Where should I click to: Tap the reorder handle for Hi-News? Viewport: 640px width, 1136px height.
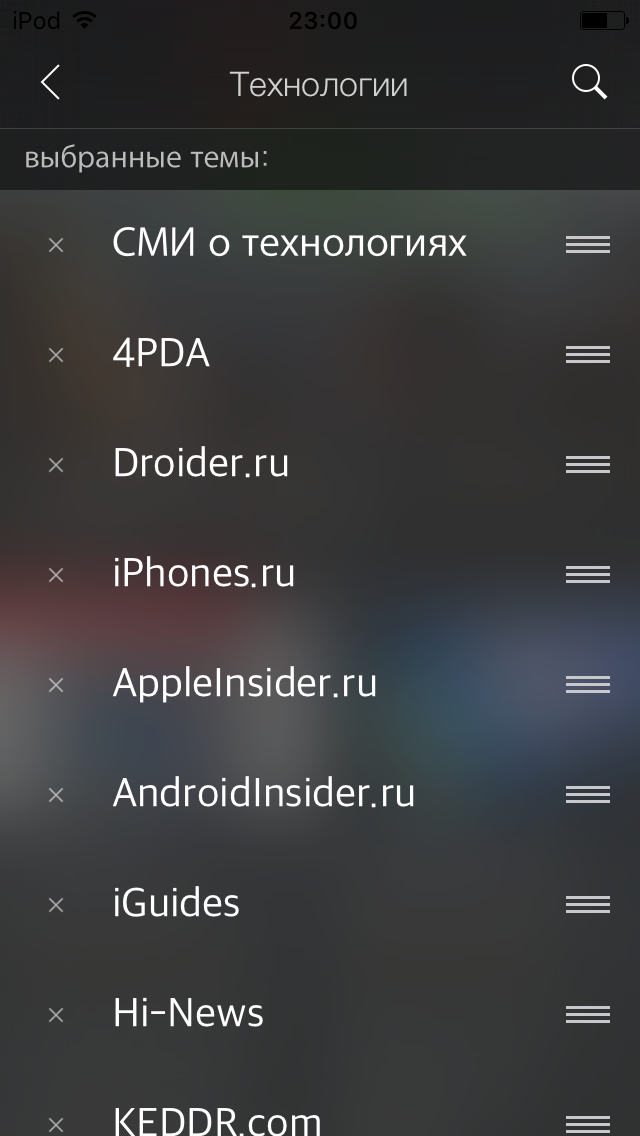tap(588, 1014)
